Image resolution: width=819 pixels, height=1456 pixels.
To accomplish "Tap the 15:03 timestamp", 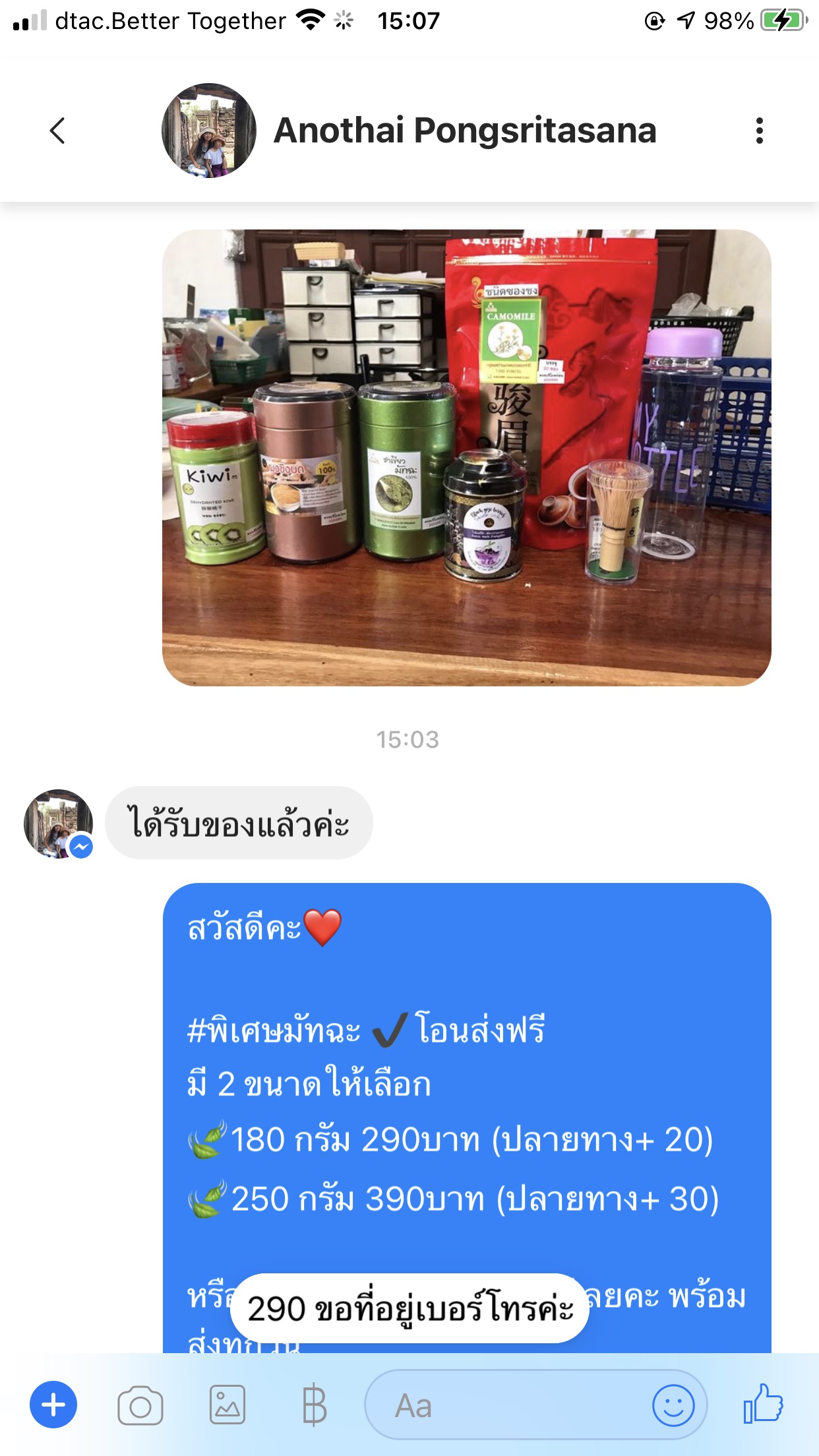I will (x=409, y=741).
